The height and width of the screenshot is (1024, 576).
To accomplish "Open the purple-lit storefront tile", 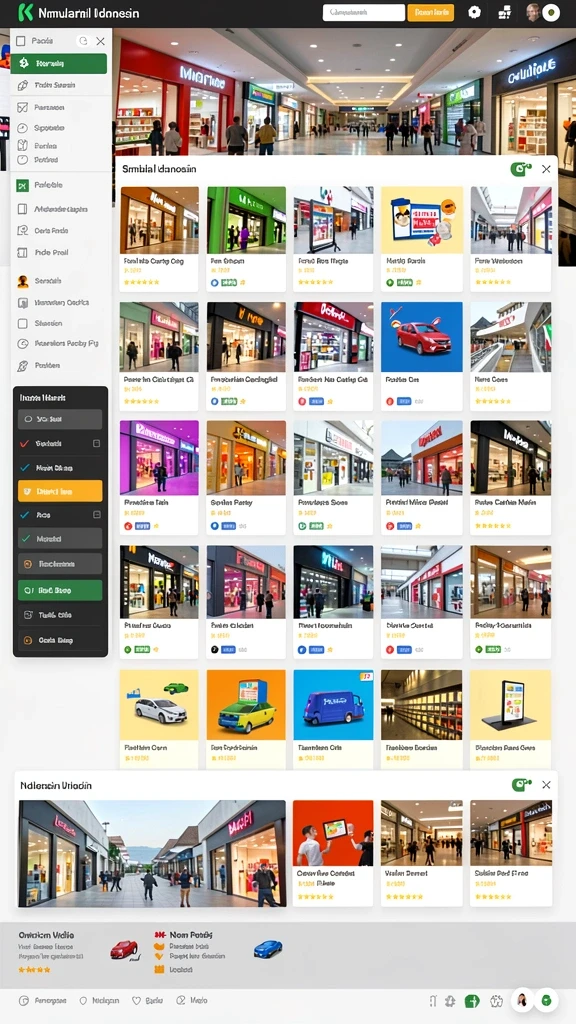I will coord(159,456).
